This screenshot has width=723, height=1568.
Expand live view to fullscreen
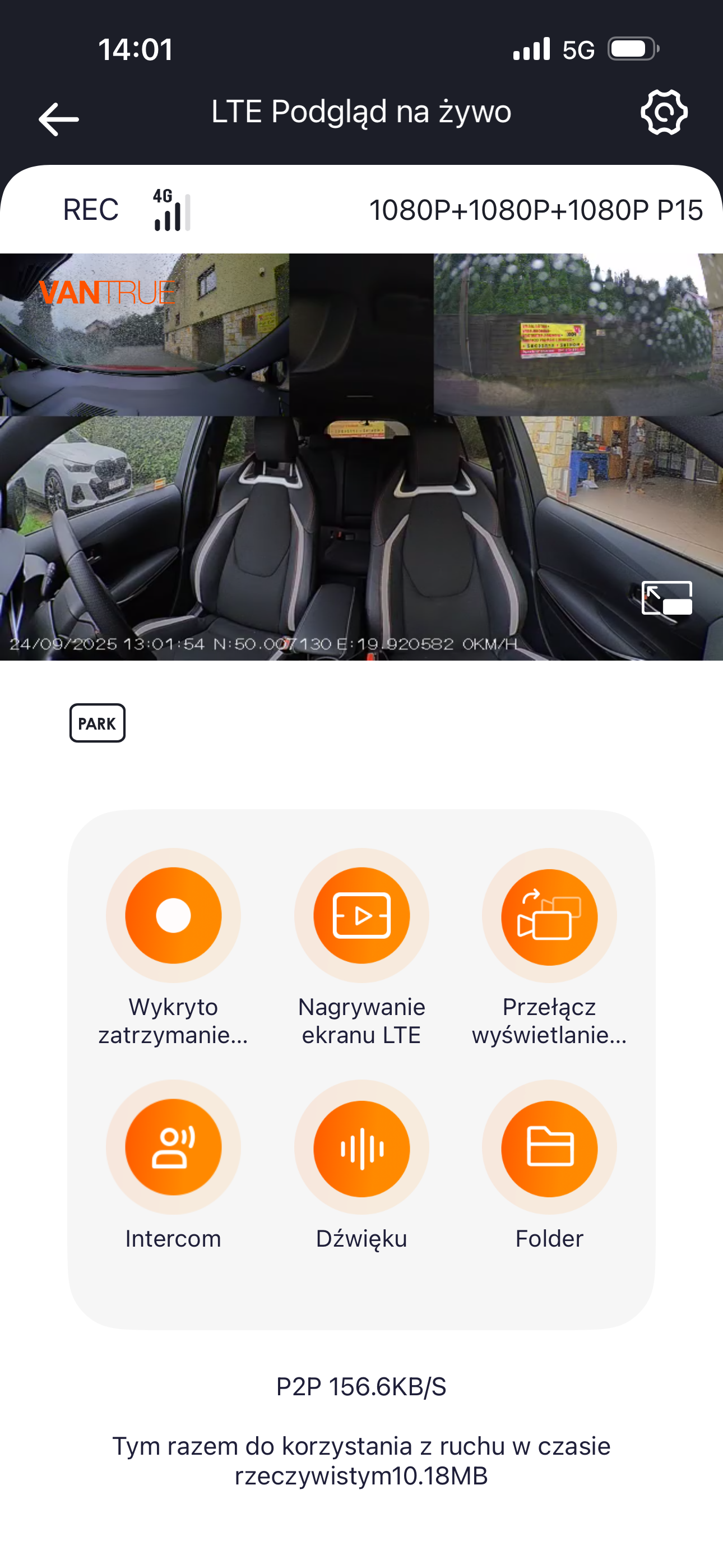click(x=666, y=598)
